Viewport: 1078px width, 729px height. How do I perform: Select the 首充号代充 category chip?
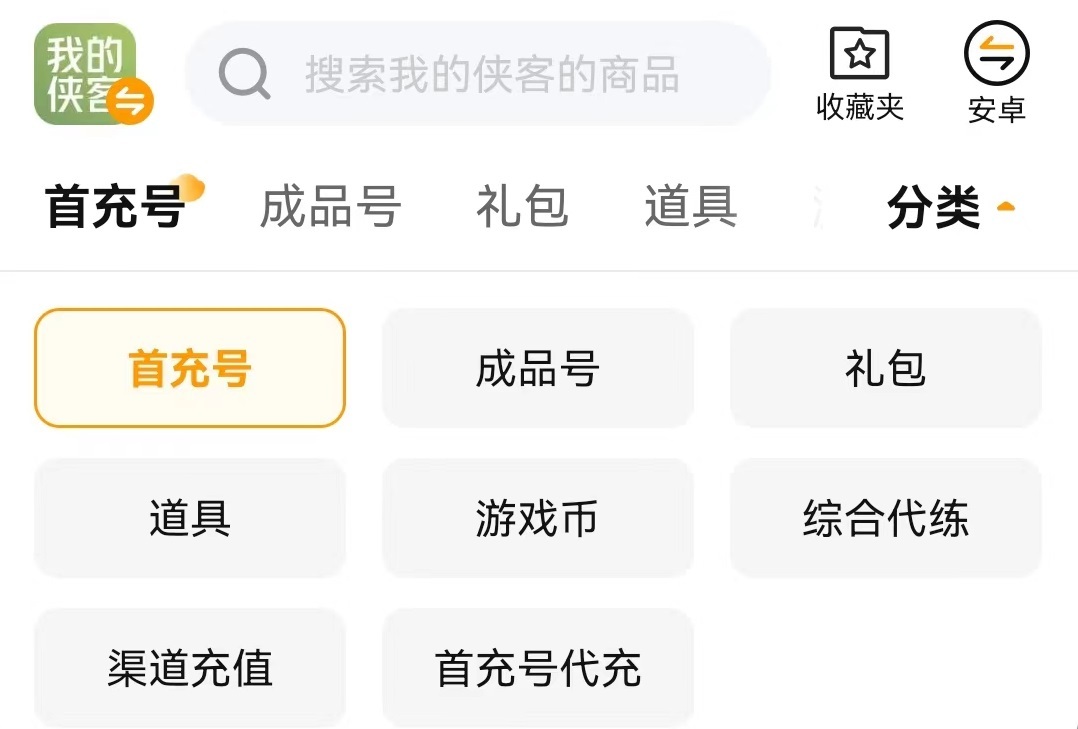[538, 667]
